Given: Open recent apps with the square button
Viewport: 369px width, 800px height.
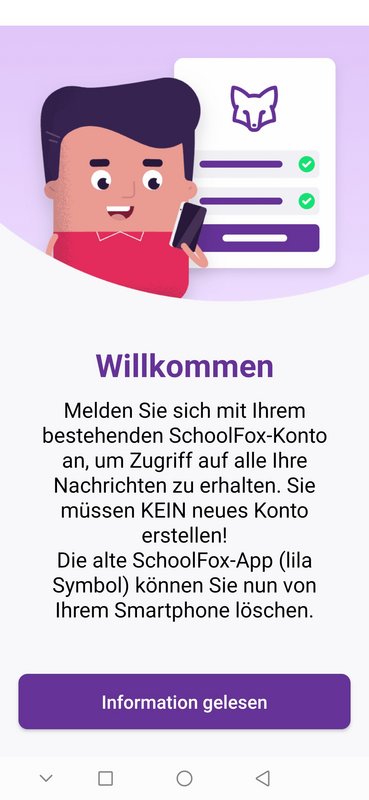Looking at the screenshot, I should (106, 778).
